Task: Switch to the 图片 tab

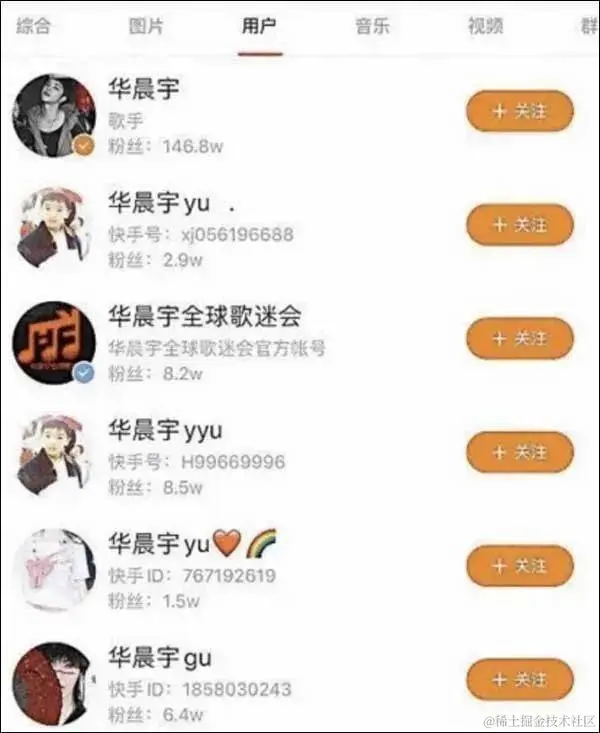Action: click(146, 26)
